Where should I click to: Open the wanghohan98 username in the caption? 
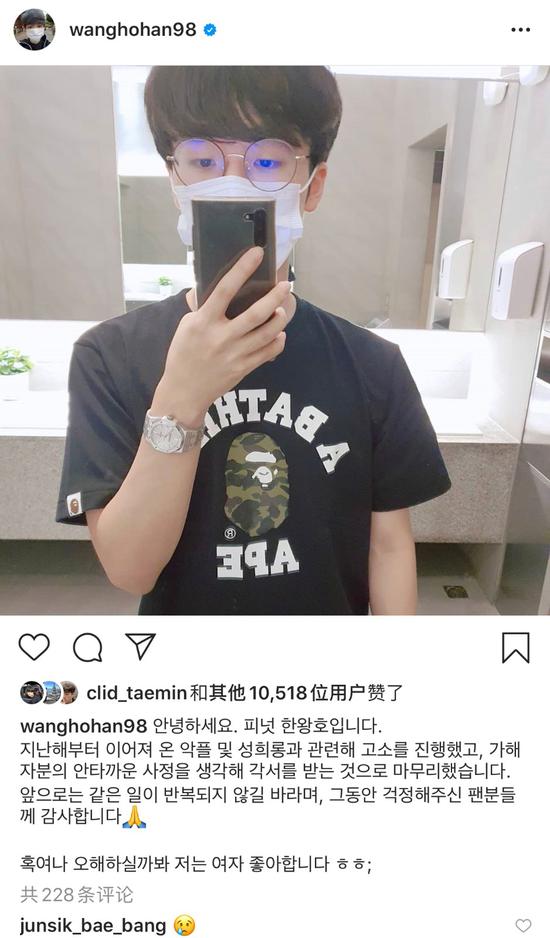pyautogui.click(x=84, y=726)
